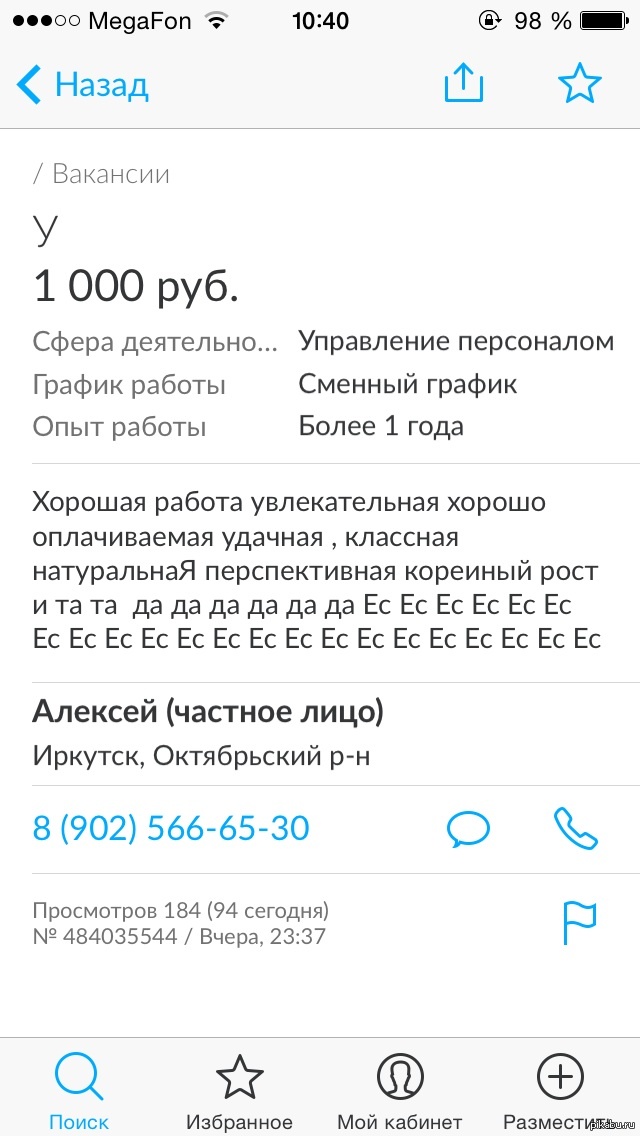The image size is (640, 1136).
Task: Open the Избранное tab
Action: [x=239, y=1091]
